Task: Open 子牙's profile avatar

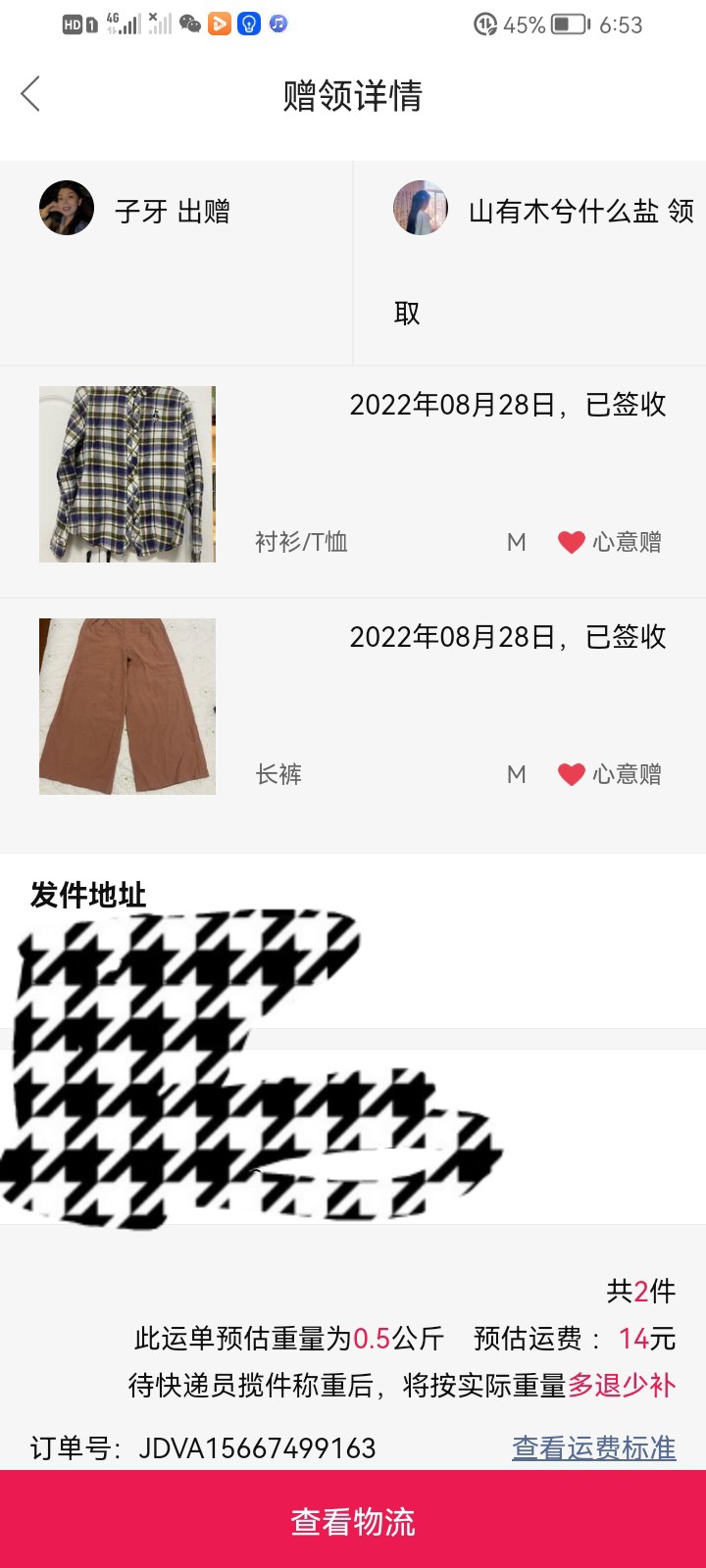Action: [67, 208]
